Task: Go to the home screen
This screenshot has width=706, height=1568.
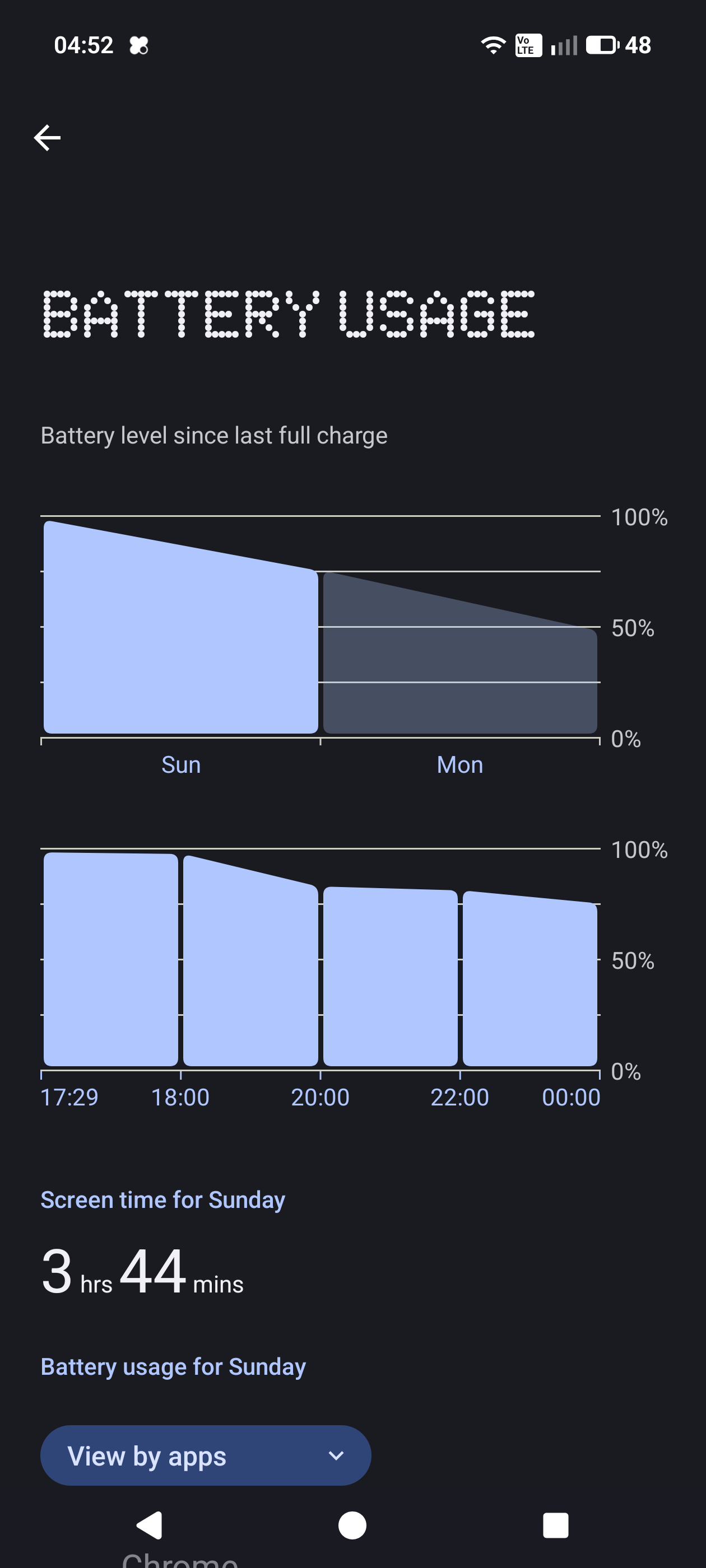Action: tap(352, 1525)
